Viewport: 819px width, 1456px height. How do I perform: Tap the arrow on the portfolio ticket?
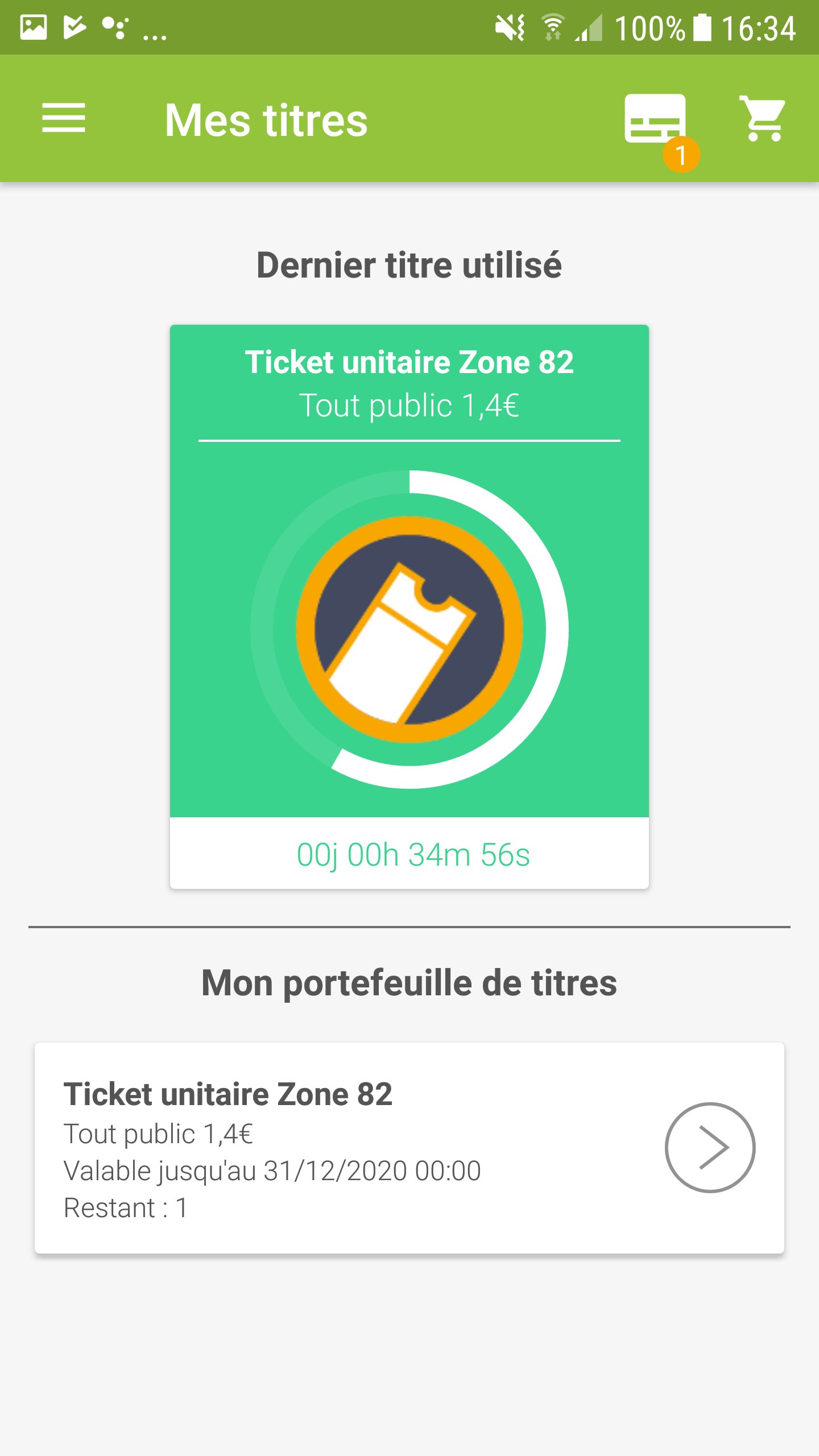[x=710, y=1147]
